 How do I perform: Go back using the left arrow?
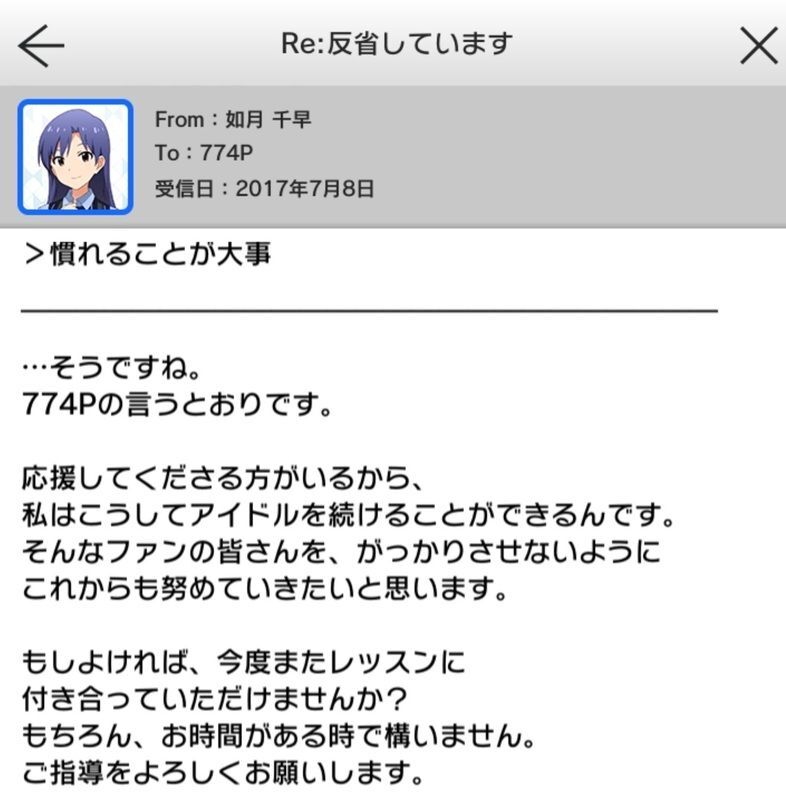[x=41, y=45]
